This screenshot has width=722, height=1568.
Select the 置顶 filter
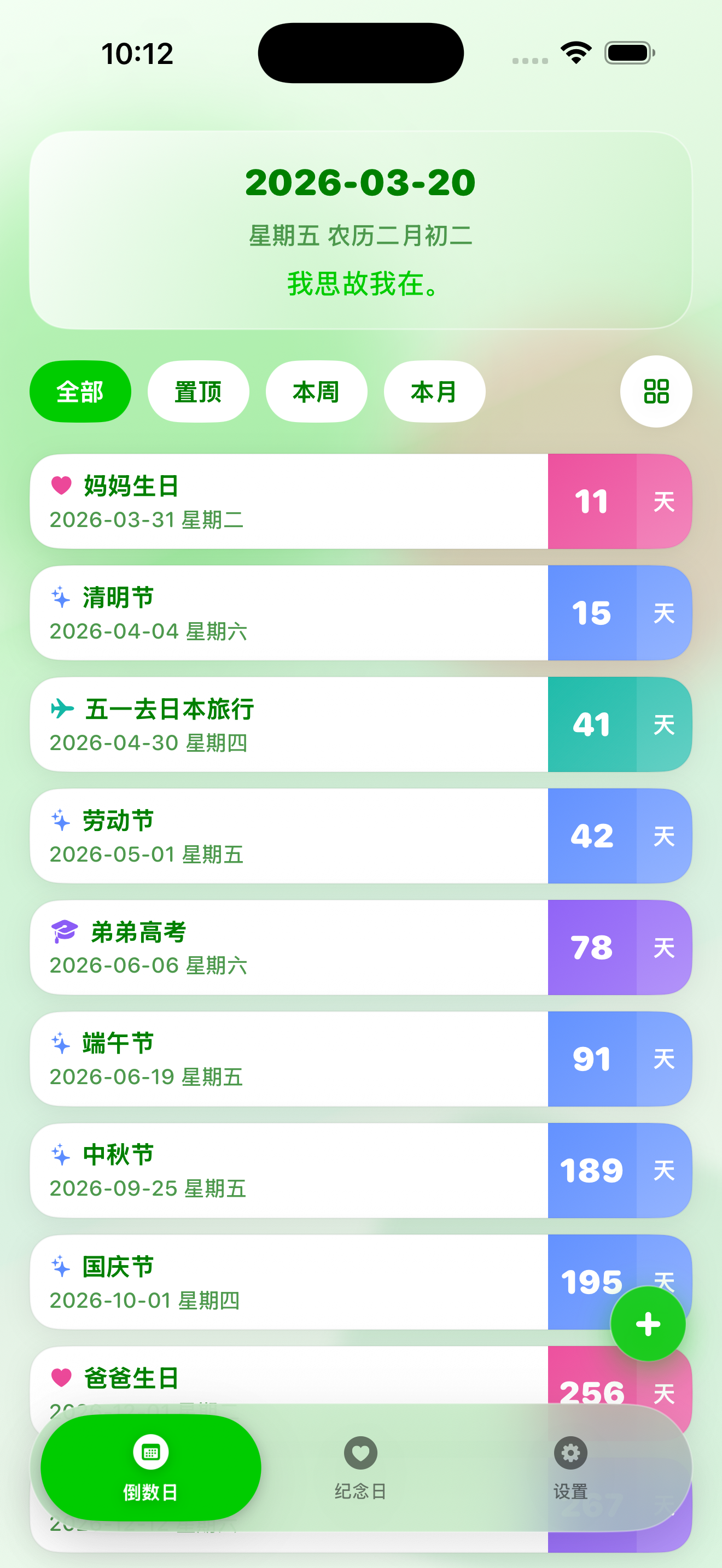click(x=198, y=391)
